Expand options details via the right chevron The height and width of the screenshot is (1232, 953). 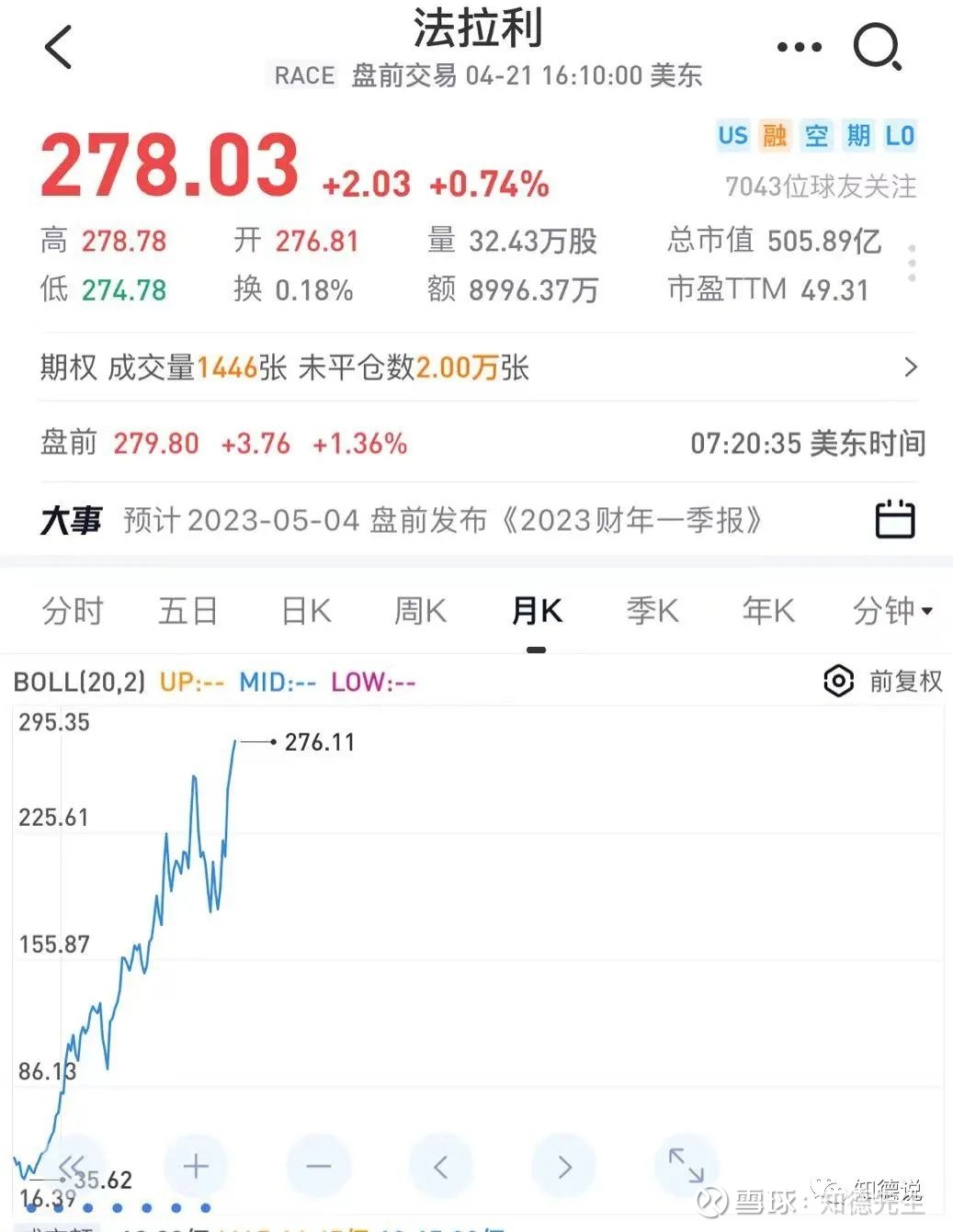pos(911,367)
